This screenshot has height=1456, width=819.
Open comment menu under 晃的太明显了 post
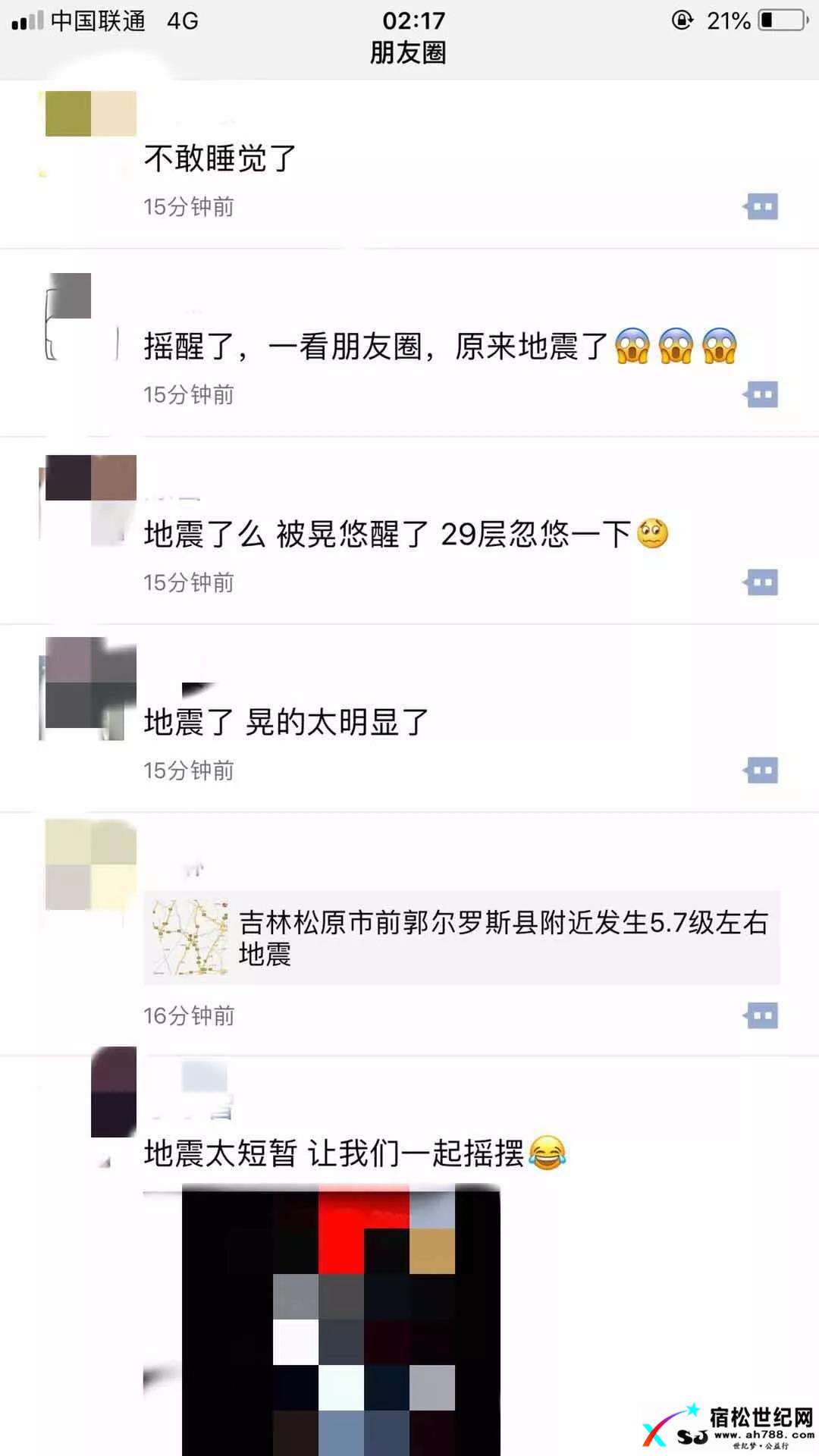pos(761,770)
